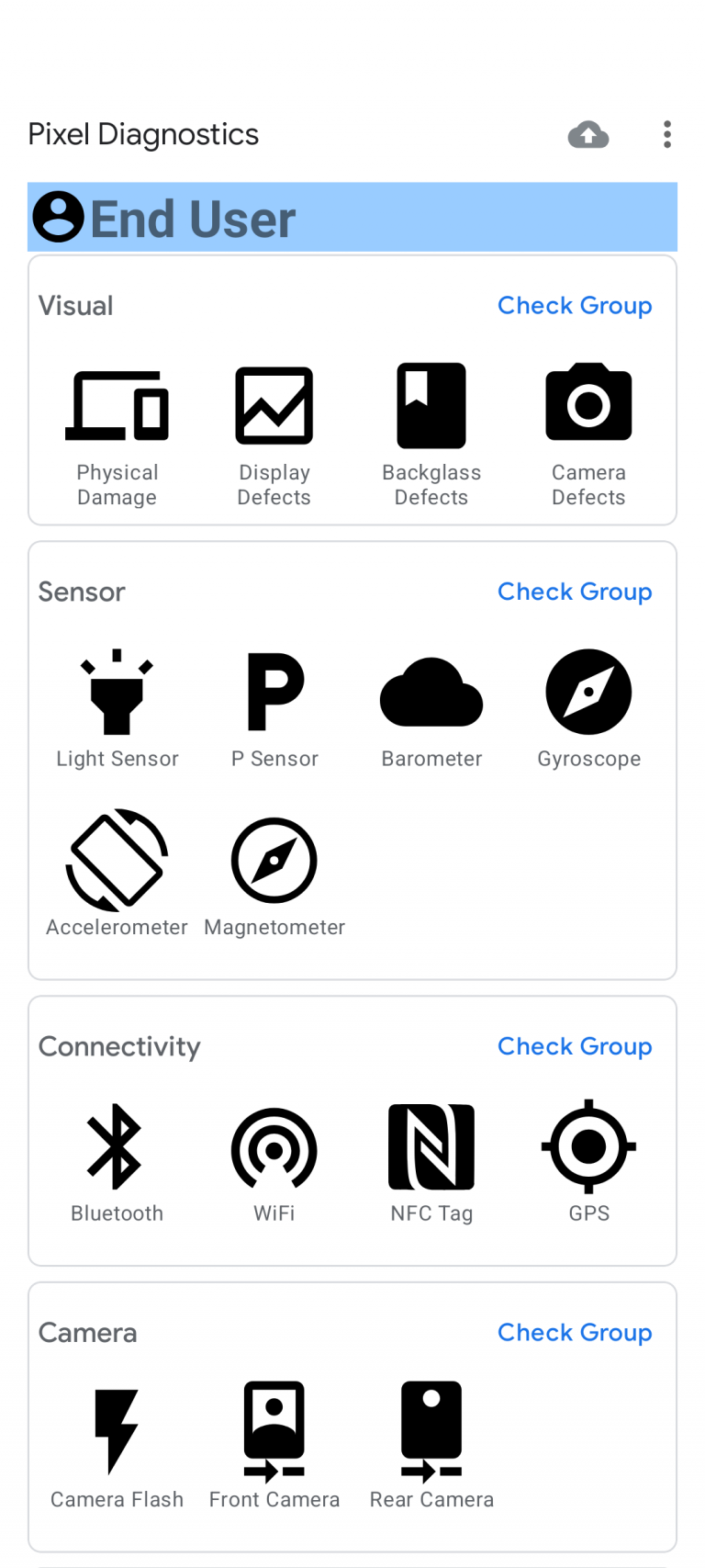Tap the cloud upload icon
Image resolution: width=705 pixels, height=1568 pixels.
click(588, 135)
